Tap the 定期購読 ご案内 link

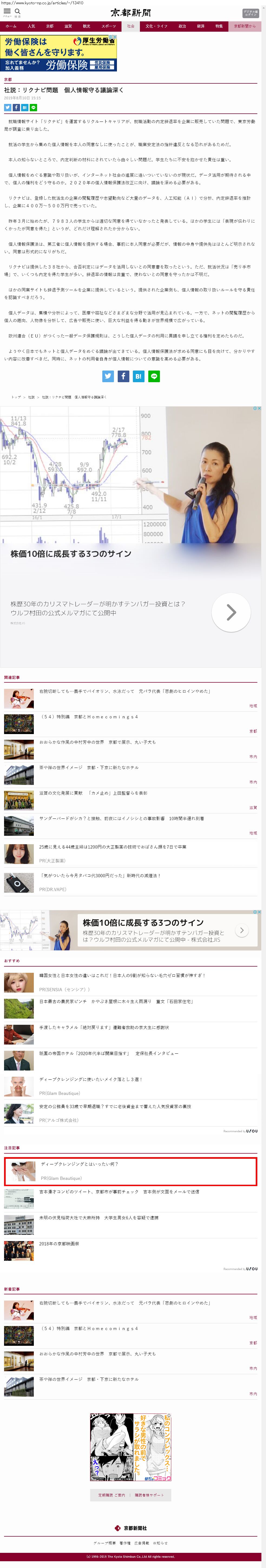111,1495
